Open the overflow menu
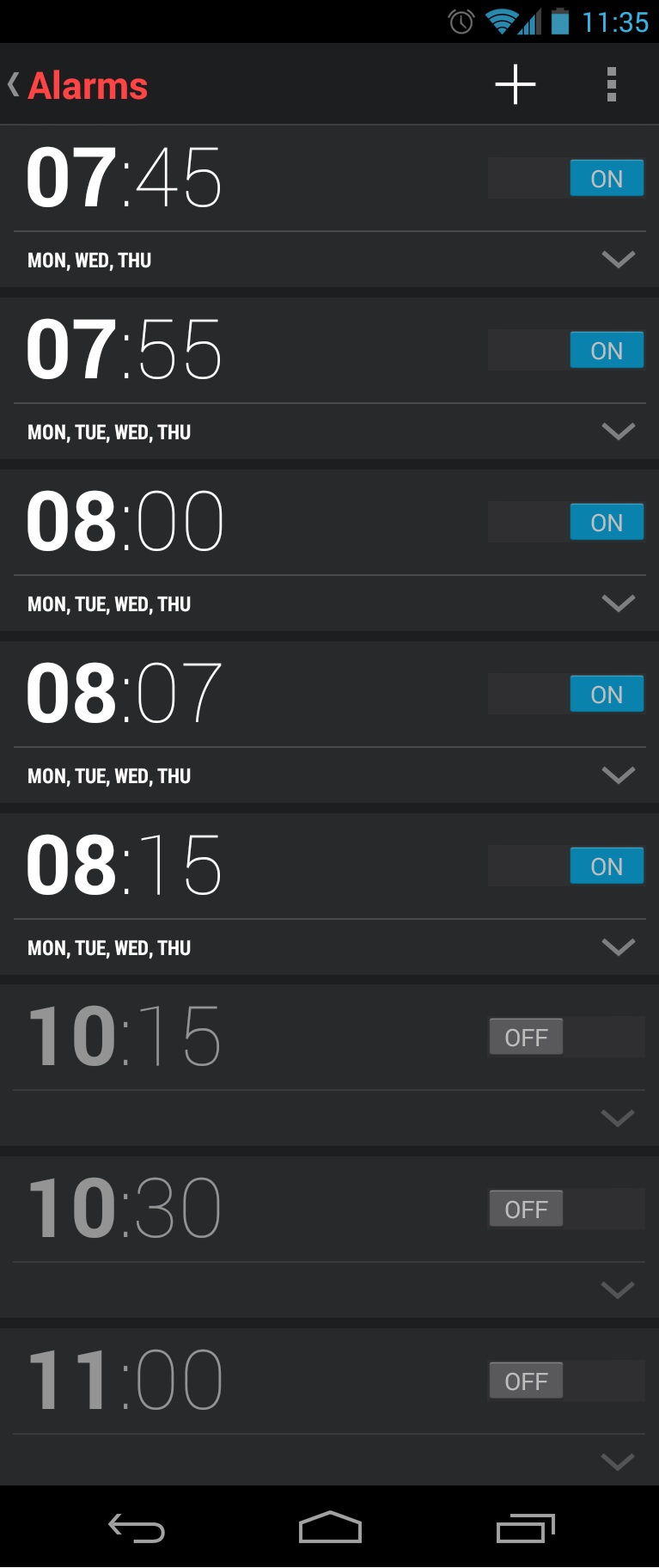 tap(611, 84)
